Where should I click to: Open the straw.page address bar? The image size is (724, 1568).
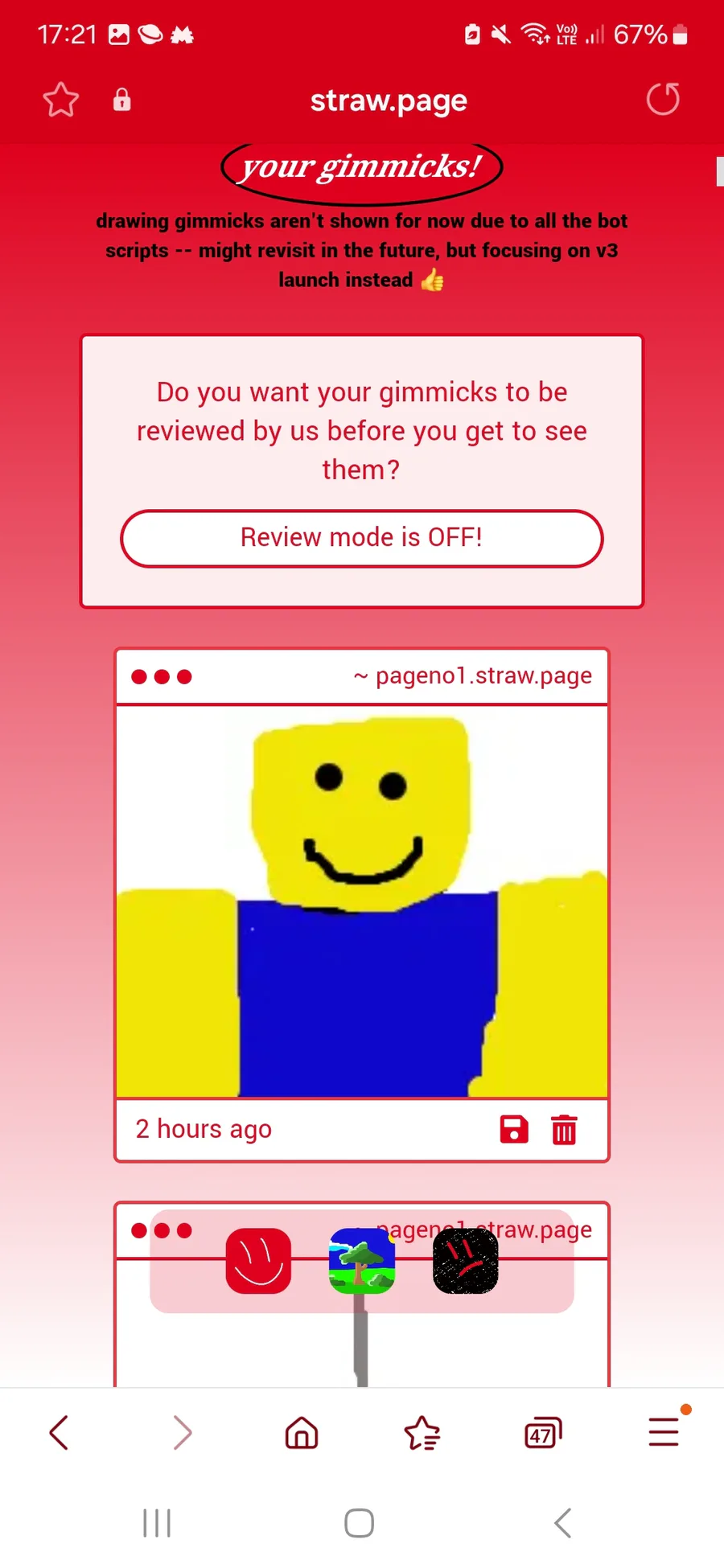click(x=389, y=101)
